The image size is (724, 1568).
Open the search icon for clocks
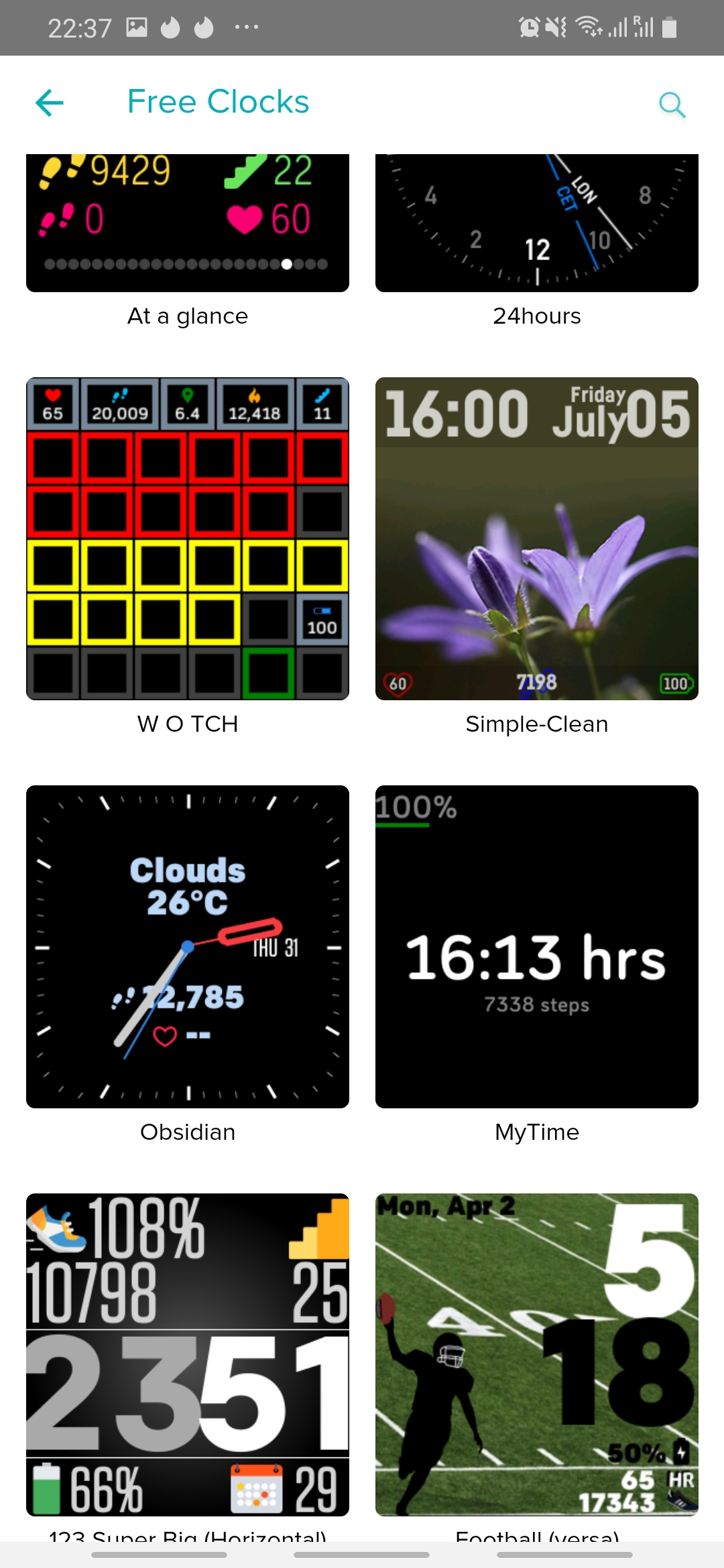(672, 105)
